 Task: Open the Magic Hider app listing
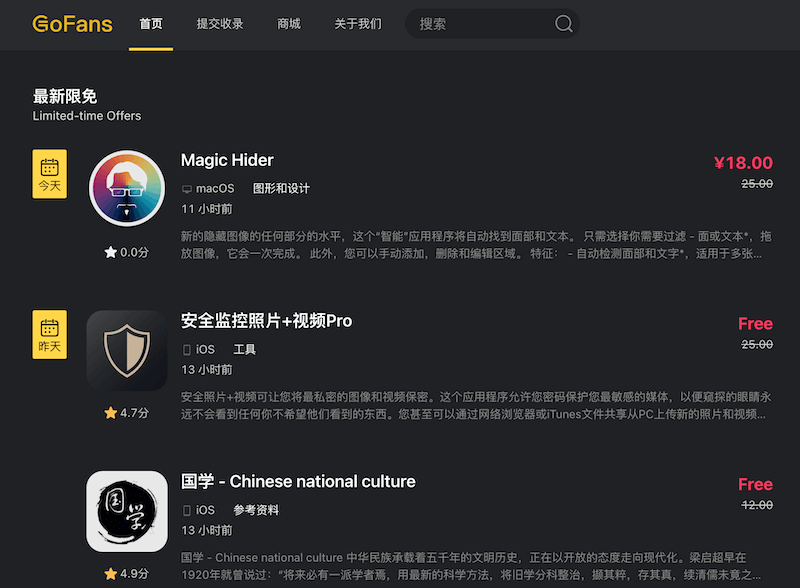click(227, 161)
